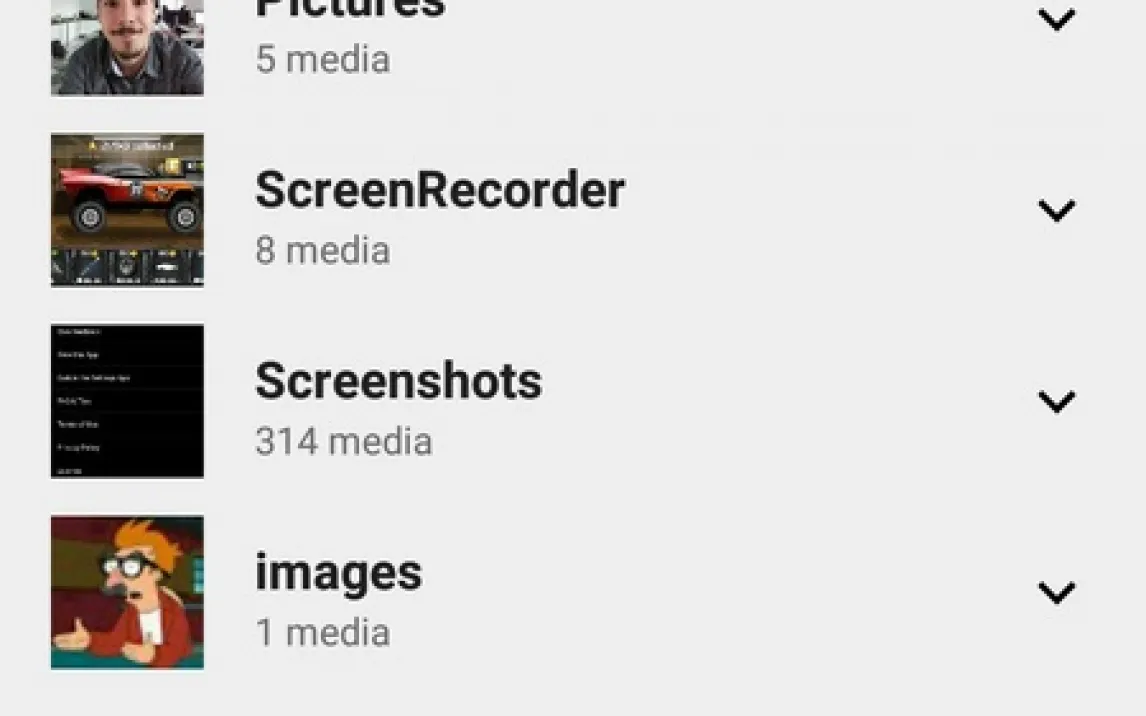The image size is (1146, 716).
Task: Expand the ScreenRecorder folder chevron
Action: click(1056, 210)
